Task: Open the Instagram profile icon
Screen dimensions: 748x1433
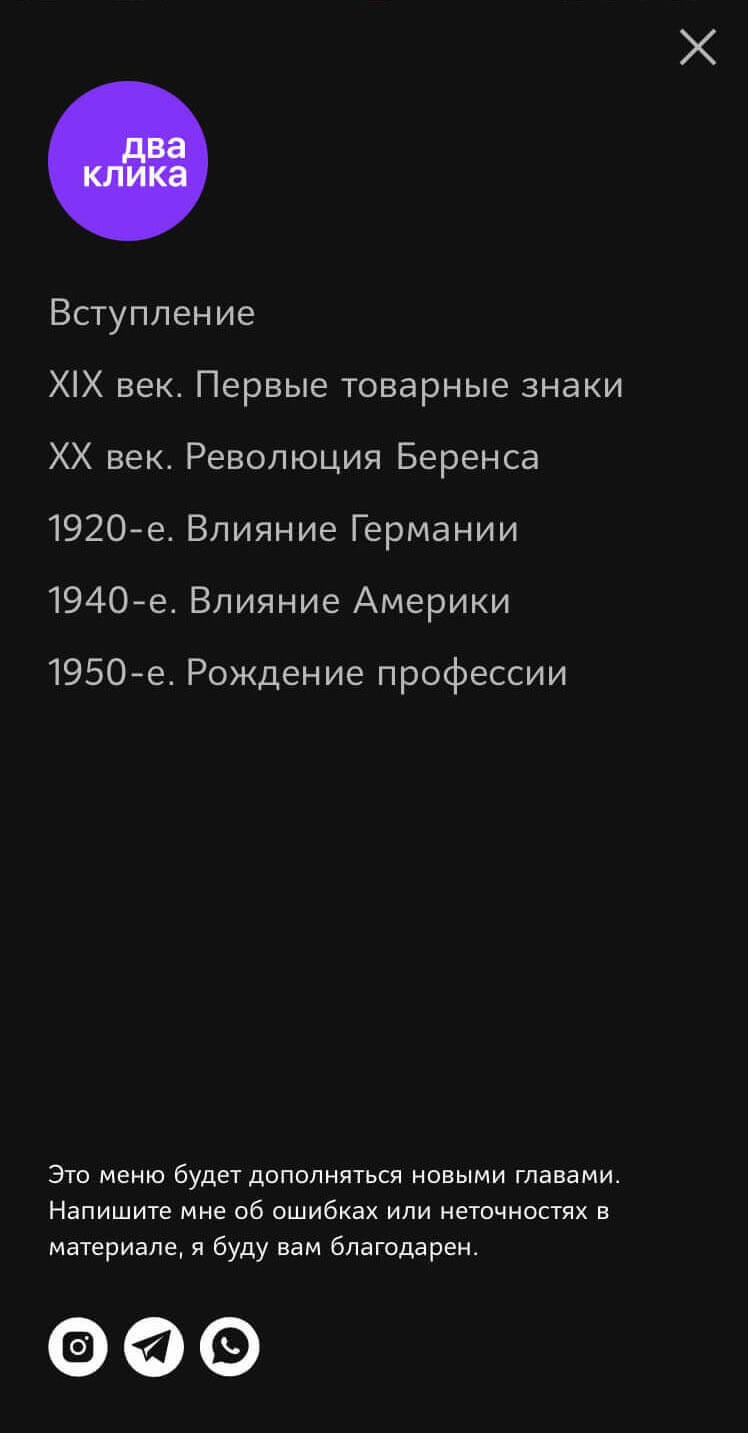Action: point(78,1347)
